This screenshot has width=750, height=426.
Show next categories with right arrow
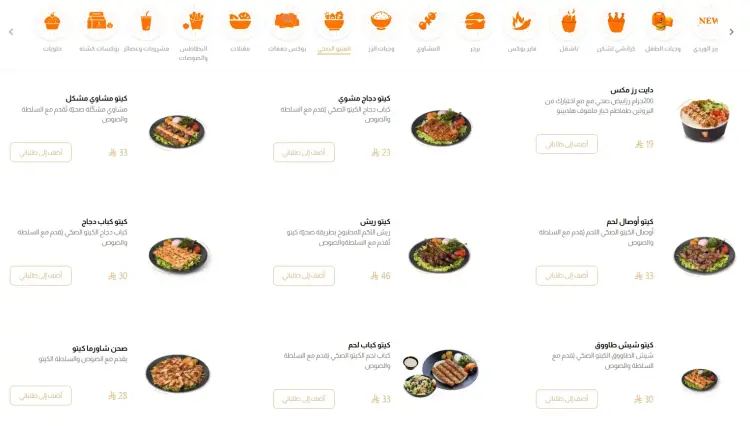tap(732, 32)
